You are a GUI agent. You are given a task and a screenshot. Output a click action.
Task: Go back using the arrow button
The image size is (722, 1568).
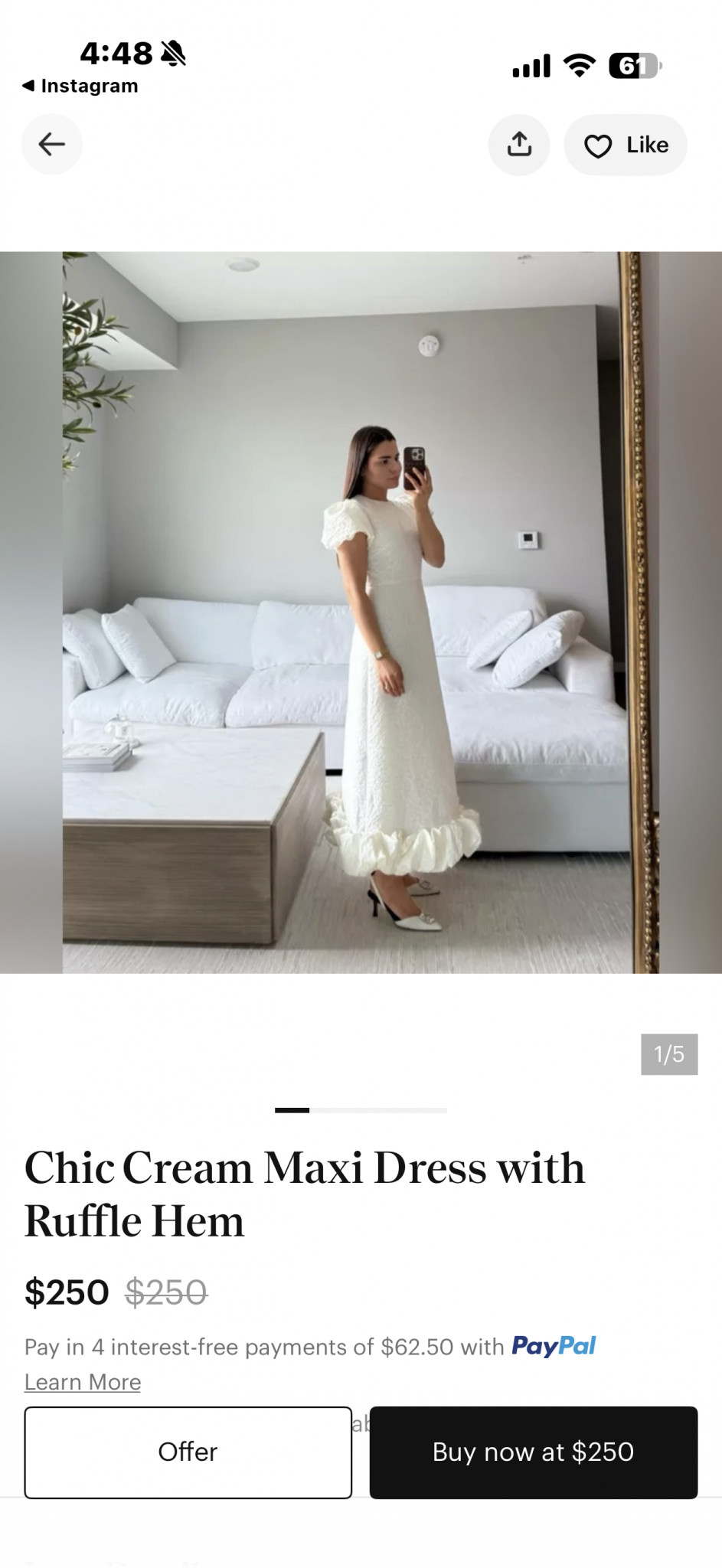point(51,144)
